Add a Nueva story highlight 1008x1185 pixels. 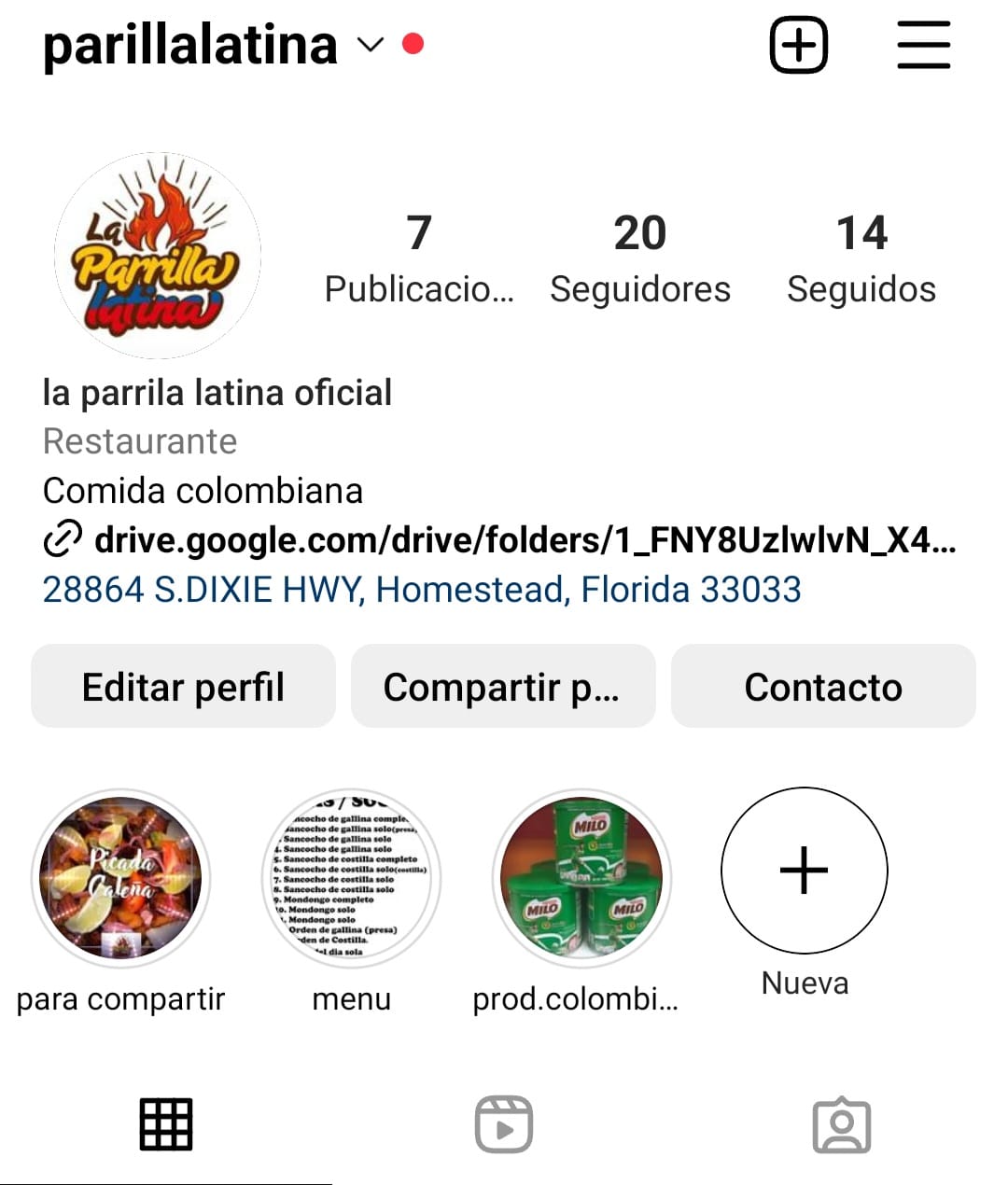804,871
